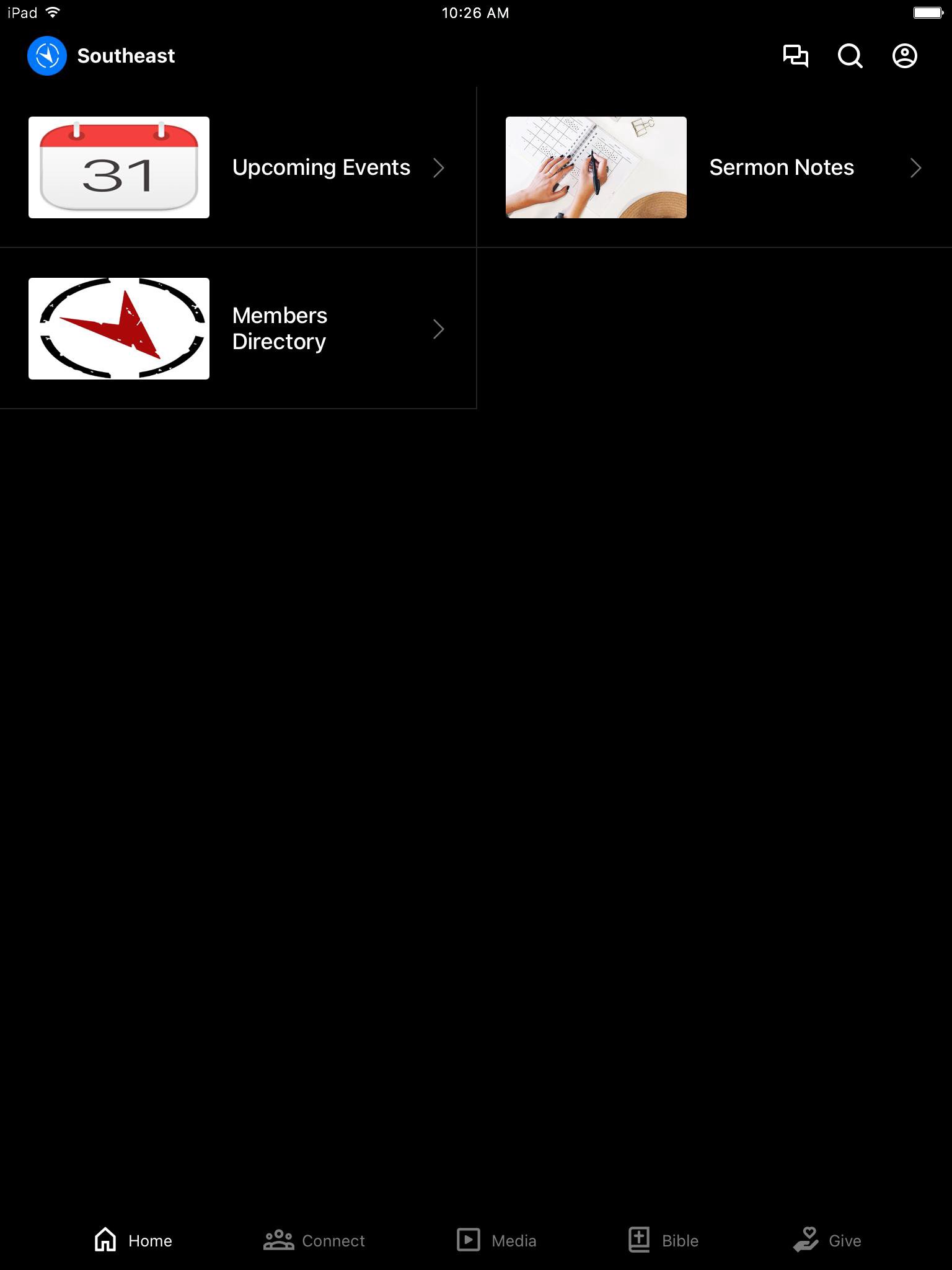Open the messages chat icon
This screenshot has width=952, height=1270.
point(795,56)
